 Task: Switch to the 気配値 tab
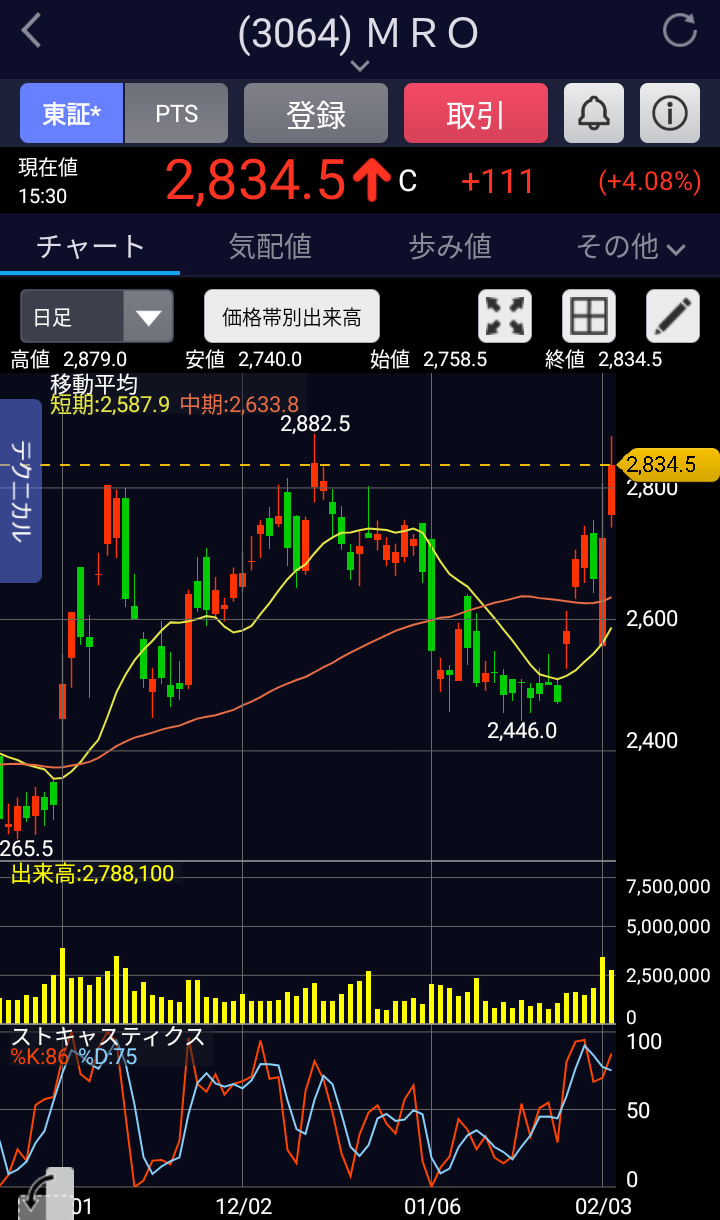tap(270, 246)
